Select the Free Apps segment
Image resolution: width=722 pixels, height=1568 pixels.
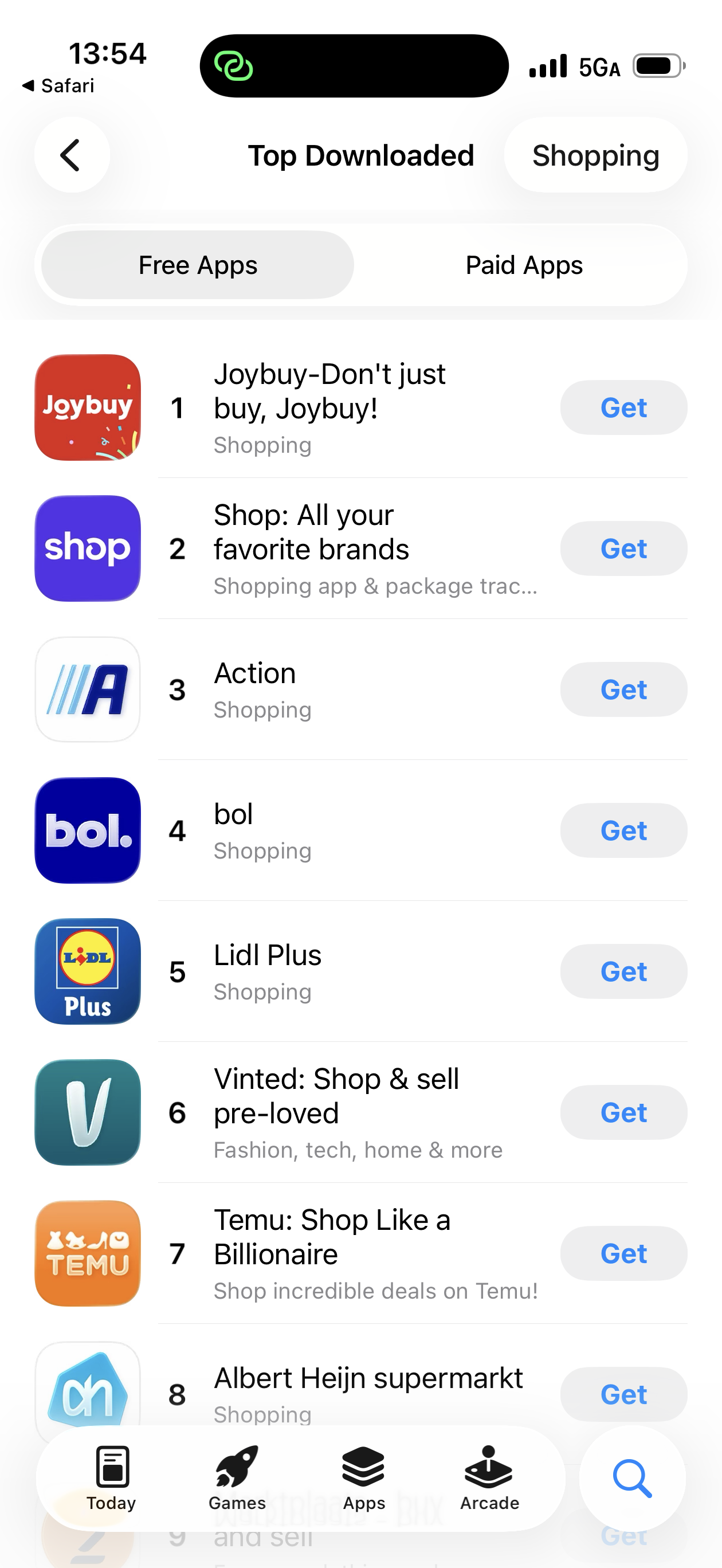[x=198, y=265]
